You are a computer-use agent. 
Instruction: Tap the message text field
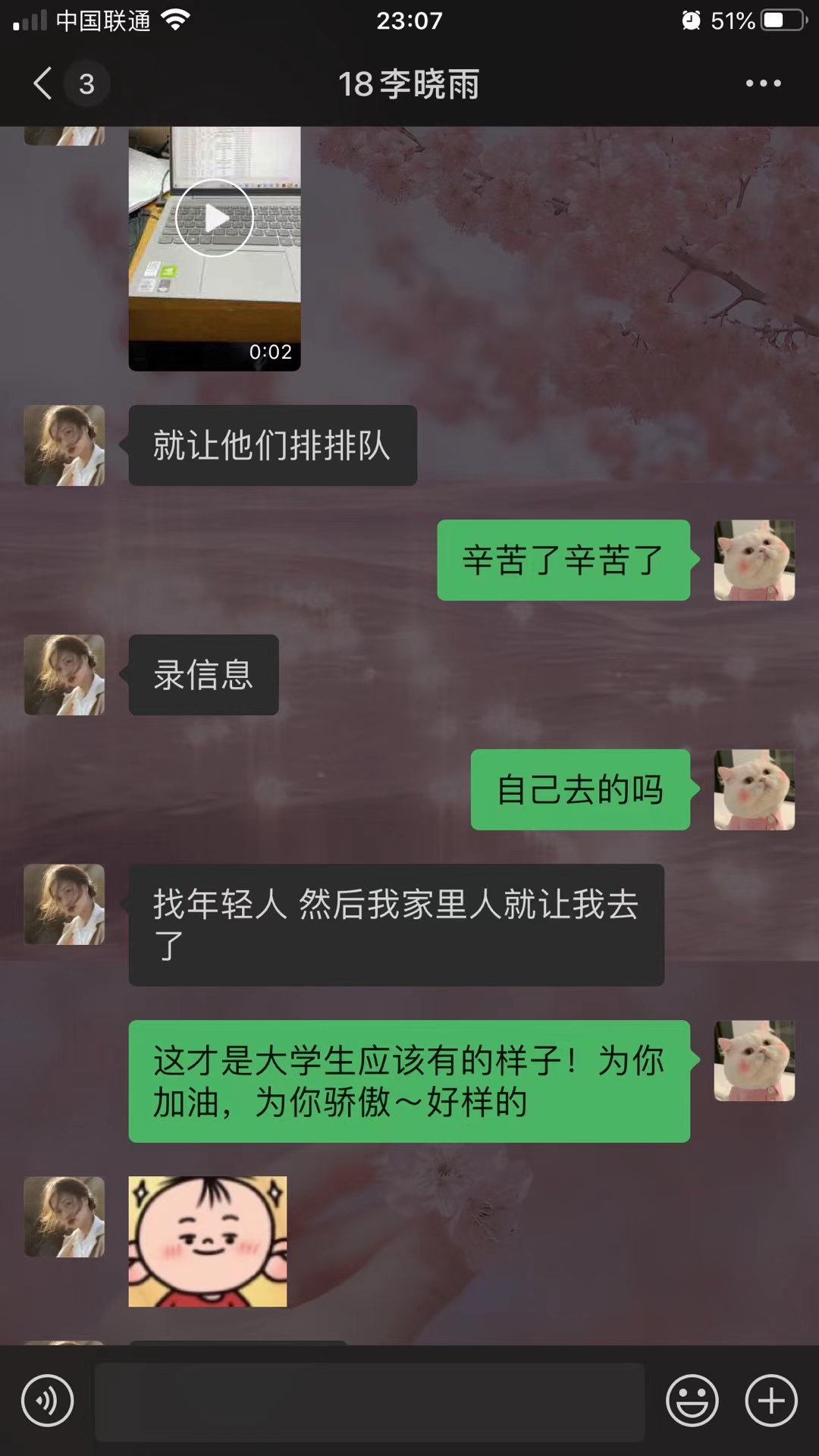[x=369, y=1401]
